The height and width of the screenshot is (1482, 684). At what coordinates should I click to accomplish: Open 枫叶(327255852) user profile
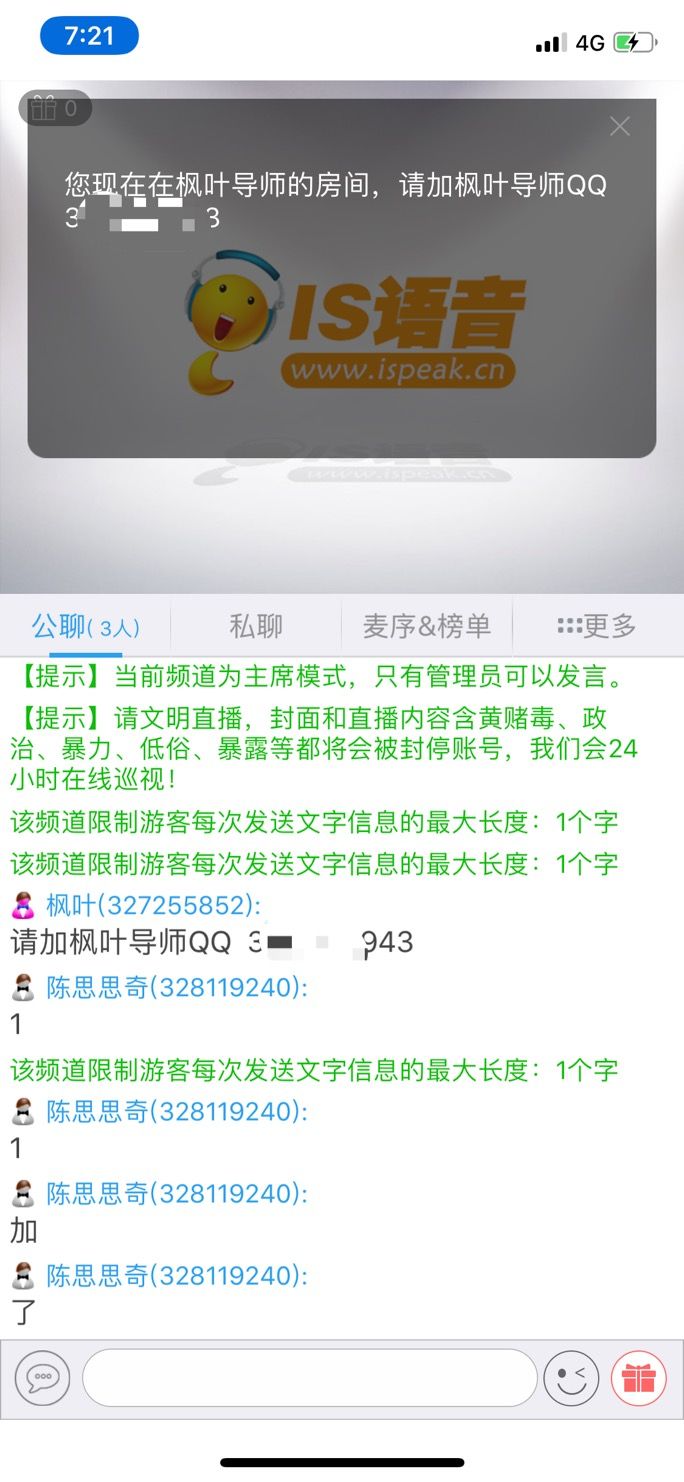point(152,905)
